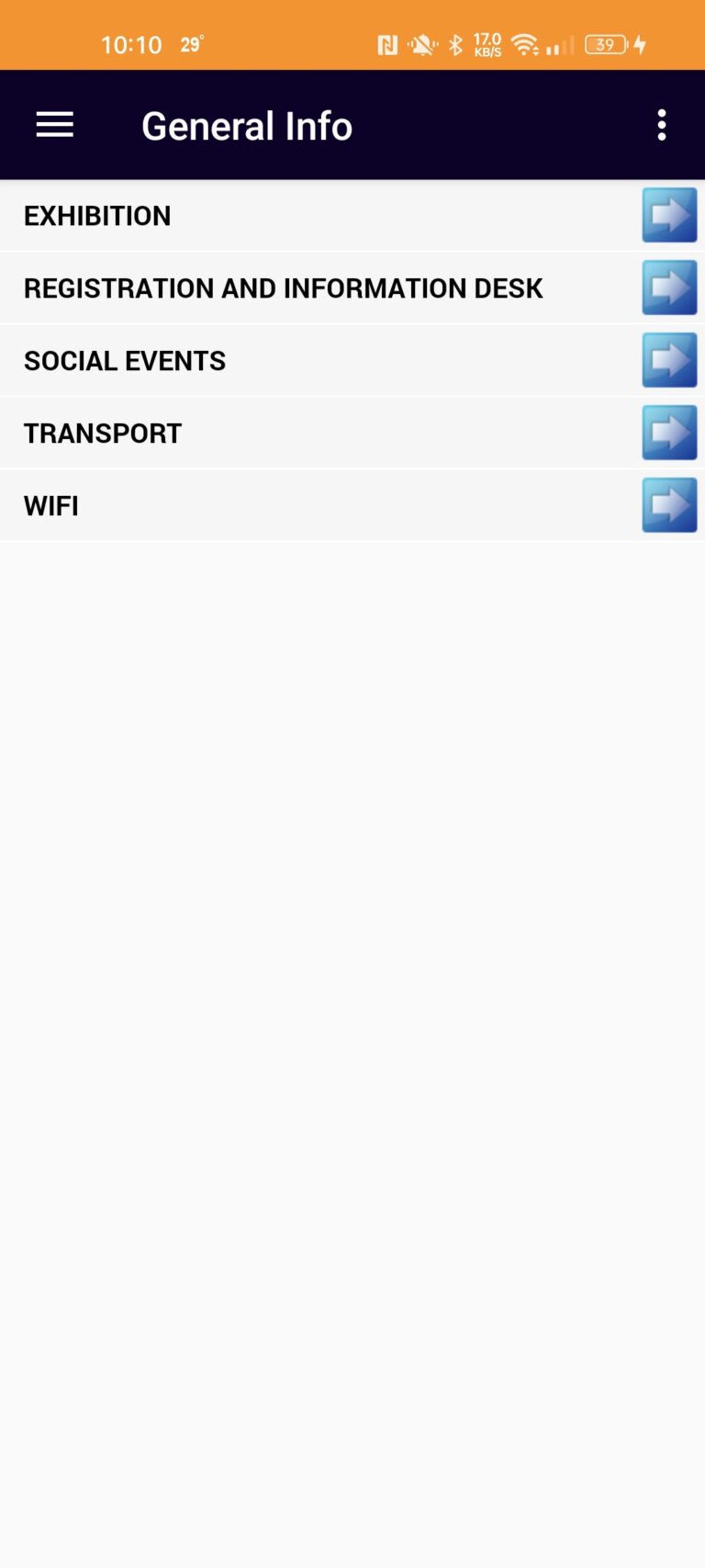Open the EXHIBITION section
The width and height of the screenshot is (705, 1568).
pos(275,214)
